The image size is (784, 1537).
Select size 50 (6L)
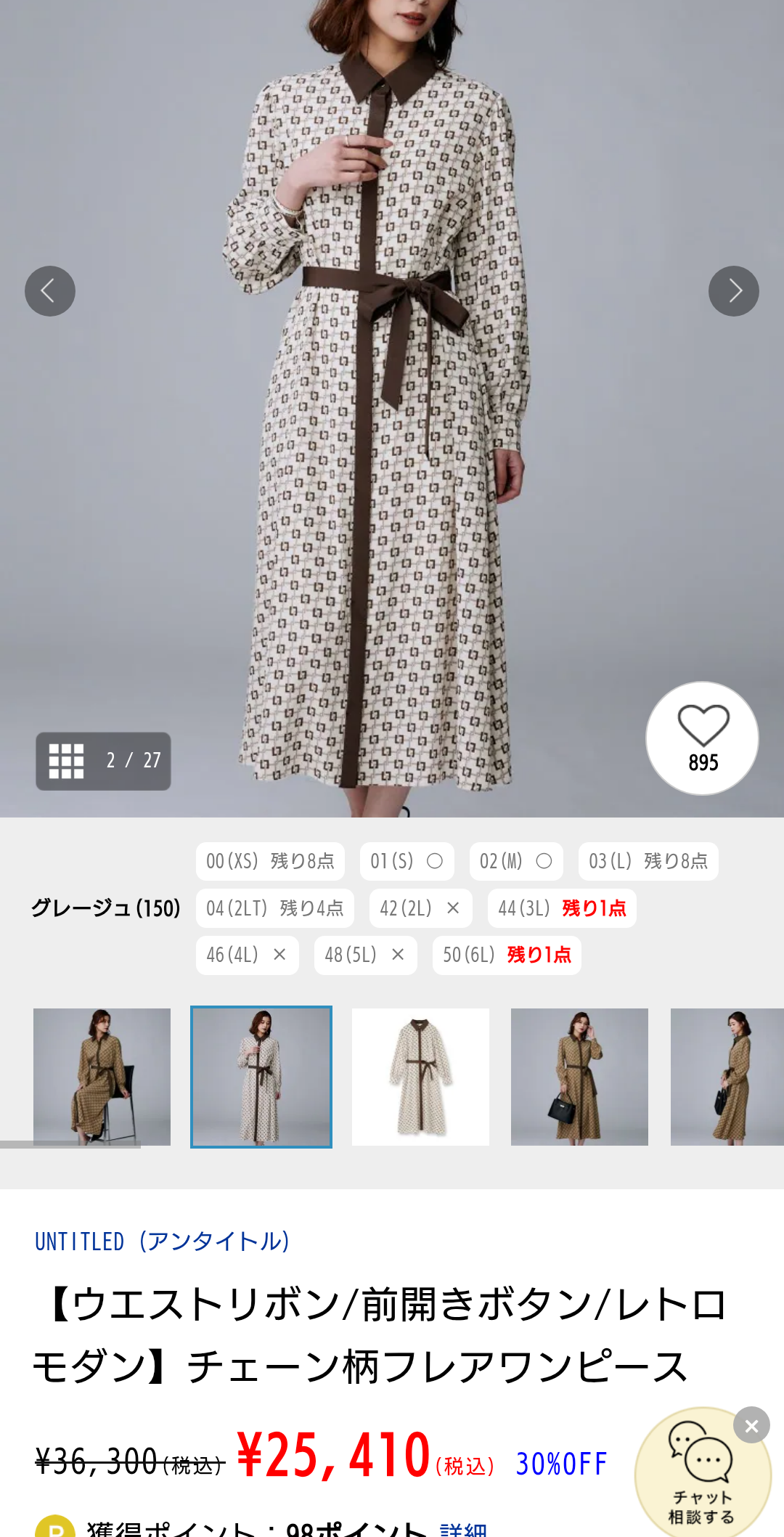click(x=507, y=955)
